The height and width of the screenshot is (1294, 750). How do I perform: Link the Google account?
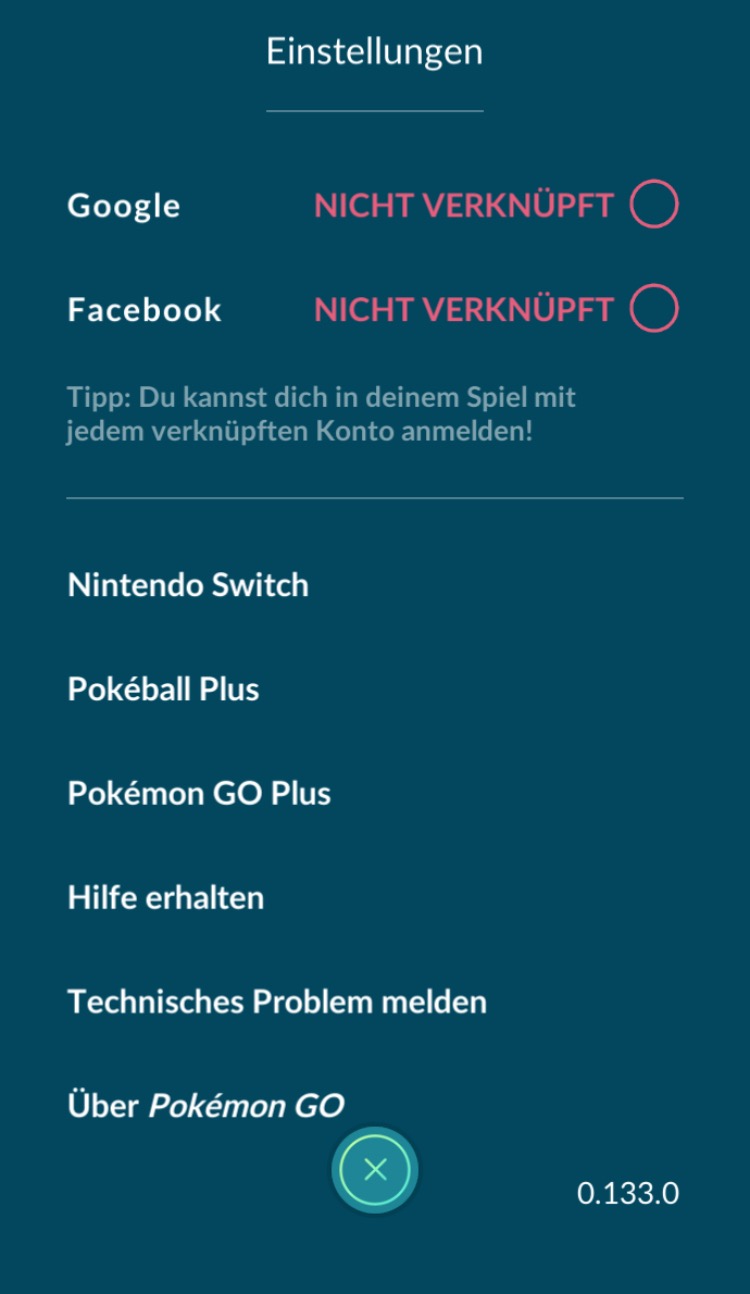tap(654, 206)
